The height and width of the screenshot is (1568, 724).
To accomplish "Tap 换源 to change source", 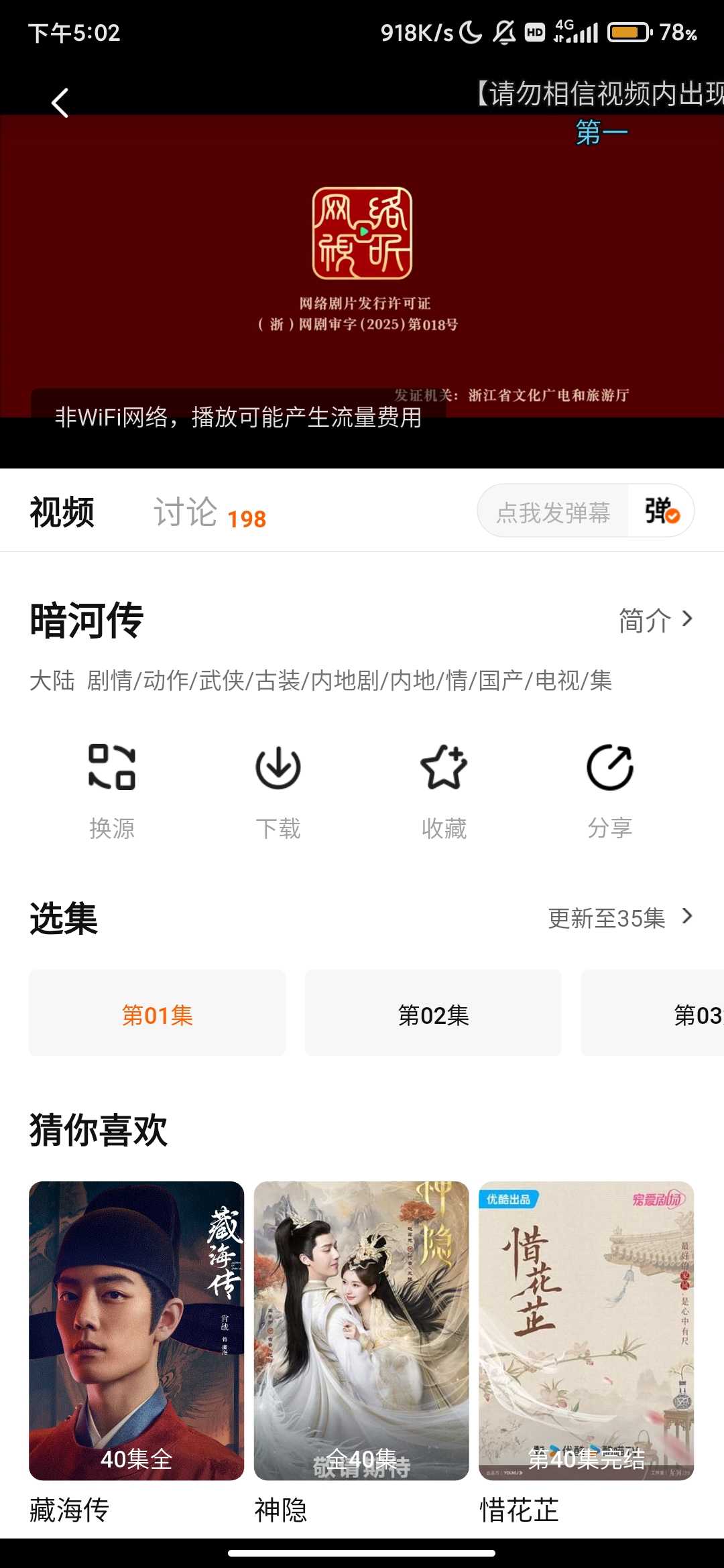I will click(112, 791).
